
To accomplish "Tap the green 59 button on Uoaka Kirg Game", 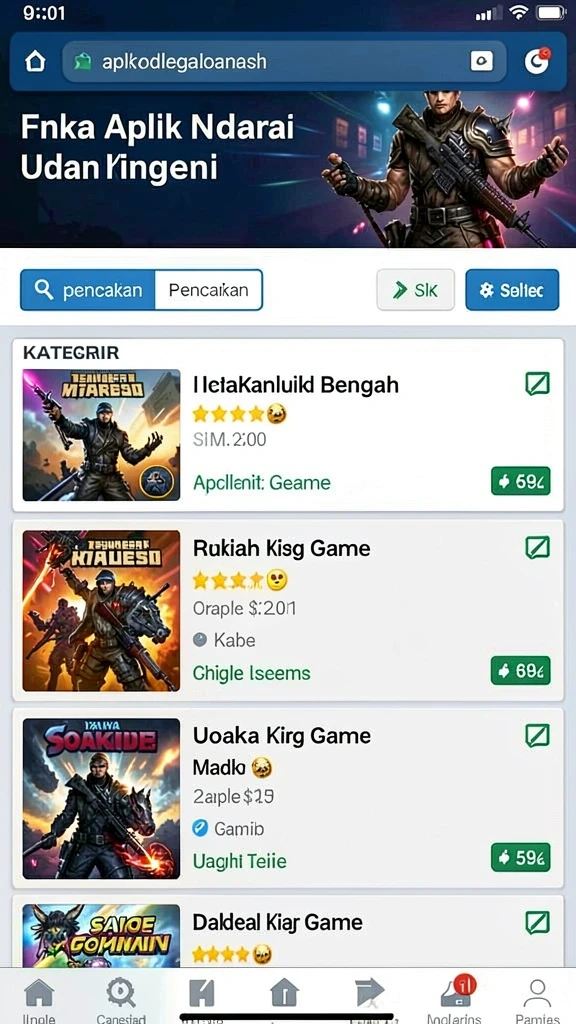I will (520, 857).
